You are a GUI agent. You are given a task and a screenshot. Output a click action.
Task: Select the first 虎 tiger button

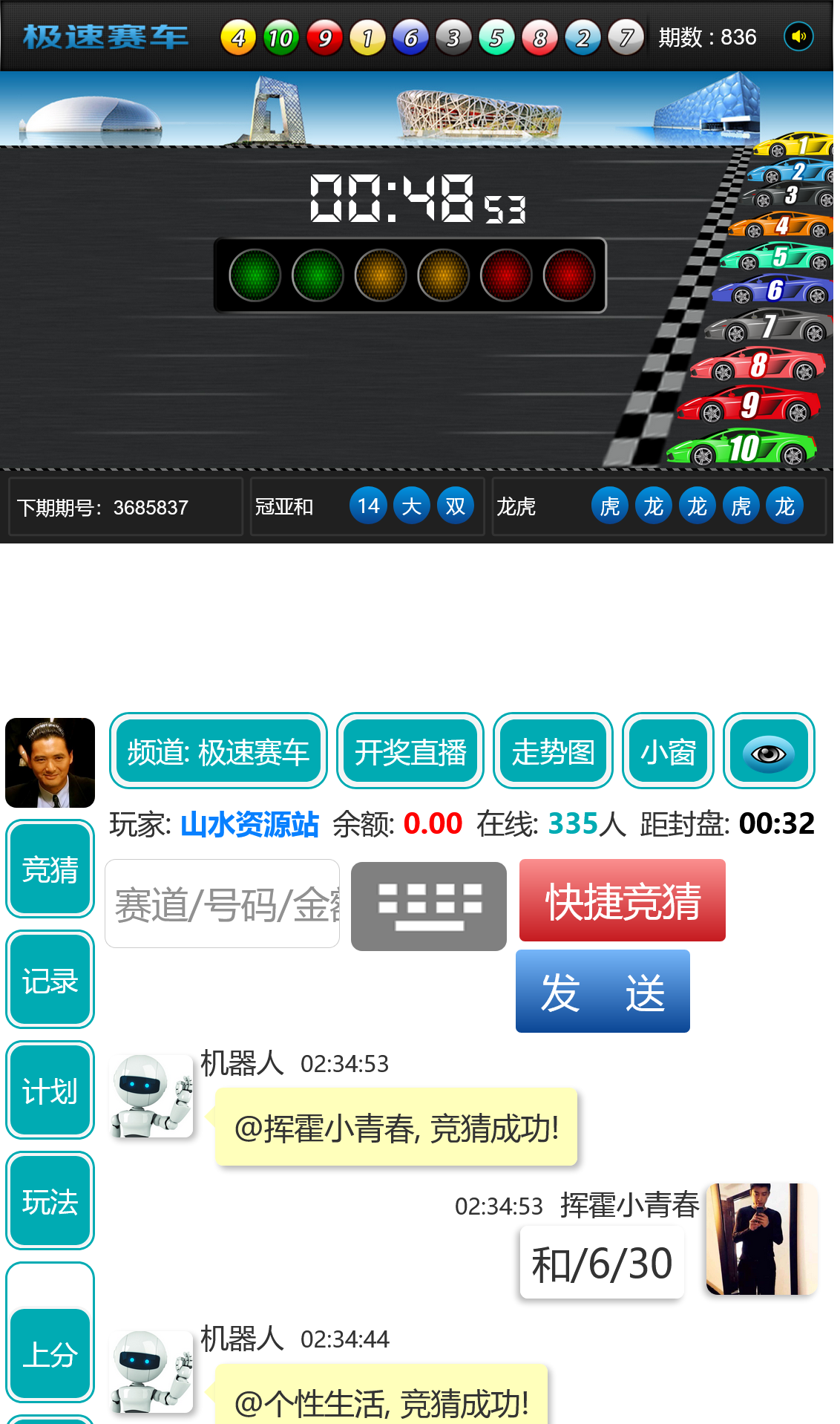click(609, 505)
